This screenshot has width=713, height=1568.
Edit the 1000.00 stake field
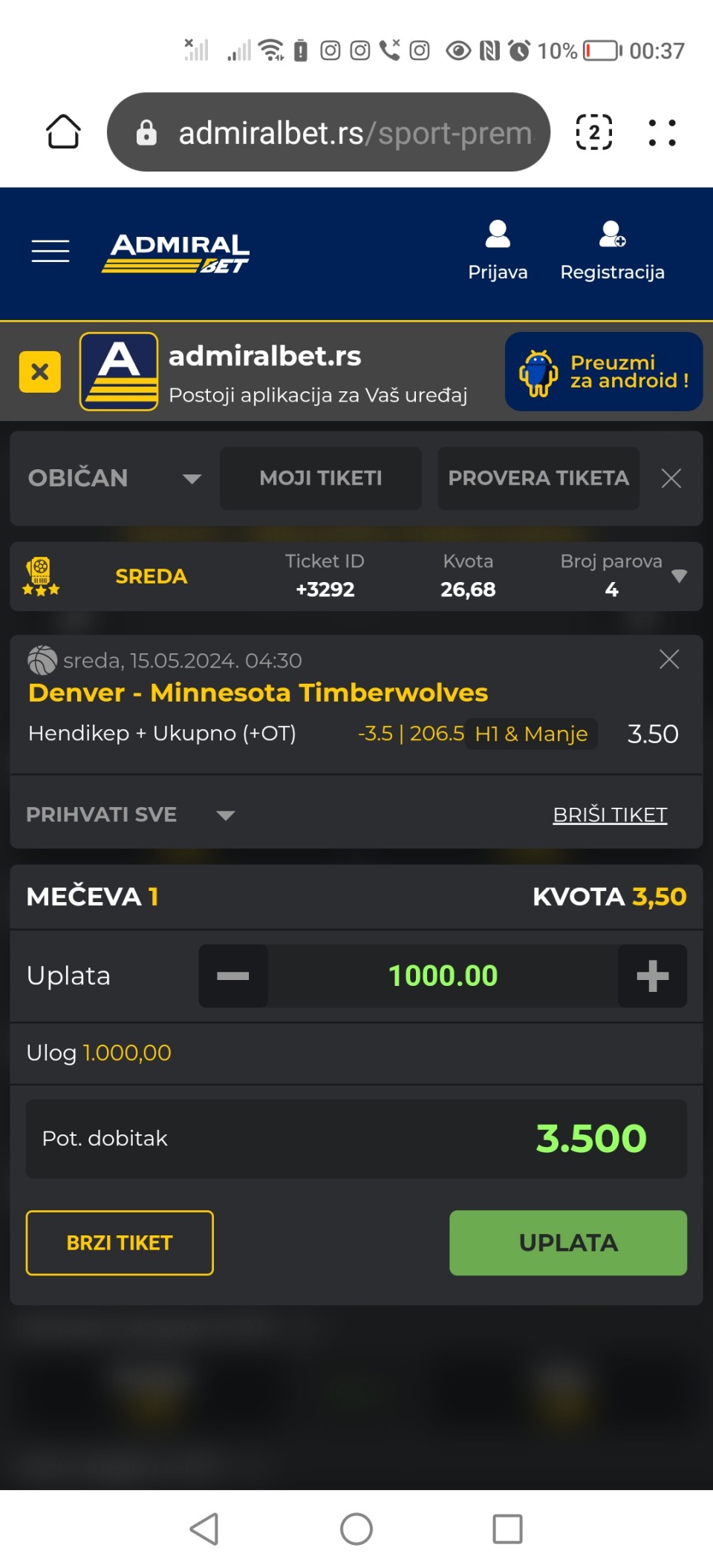pos(443,976)
